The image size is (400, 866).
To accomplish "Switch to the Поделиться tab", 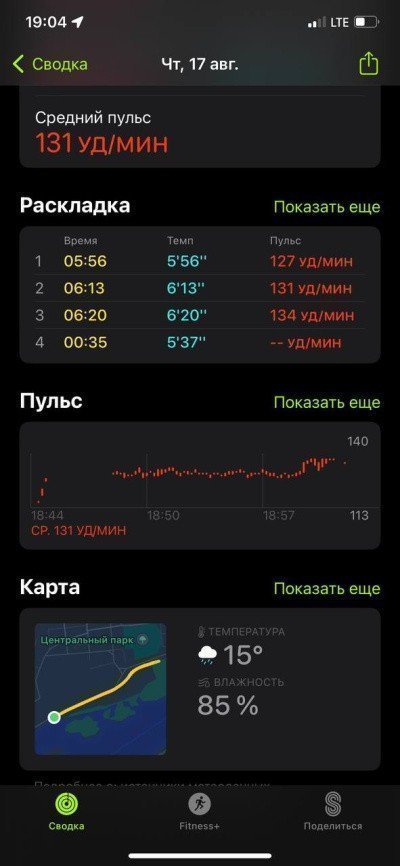I will point(333,812).
